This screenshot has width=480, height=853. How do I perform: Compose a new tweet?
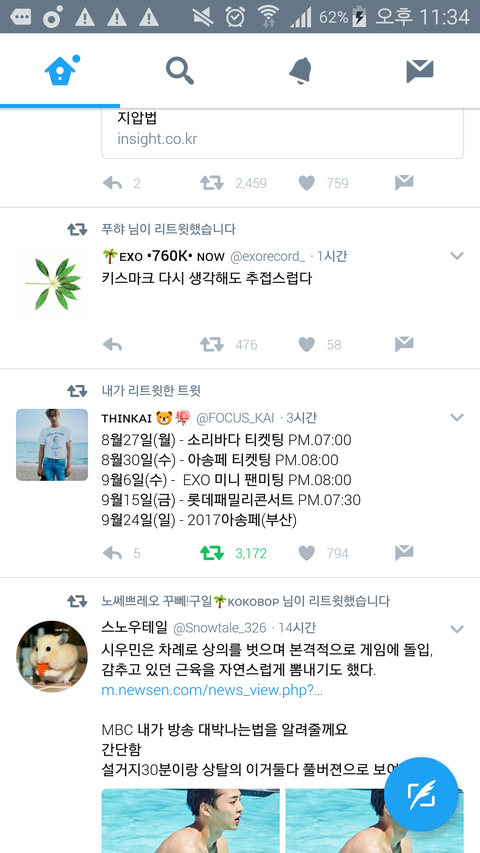(x=421, y=794)
